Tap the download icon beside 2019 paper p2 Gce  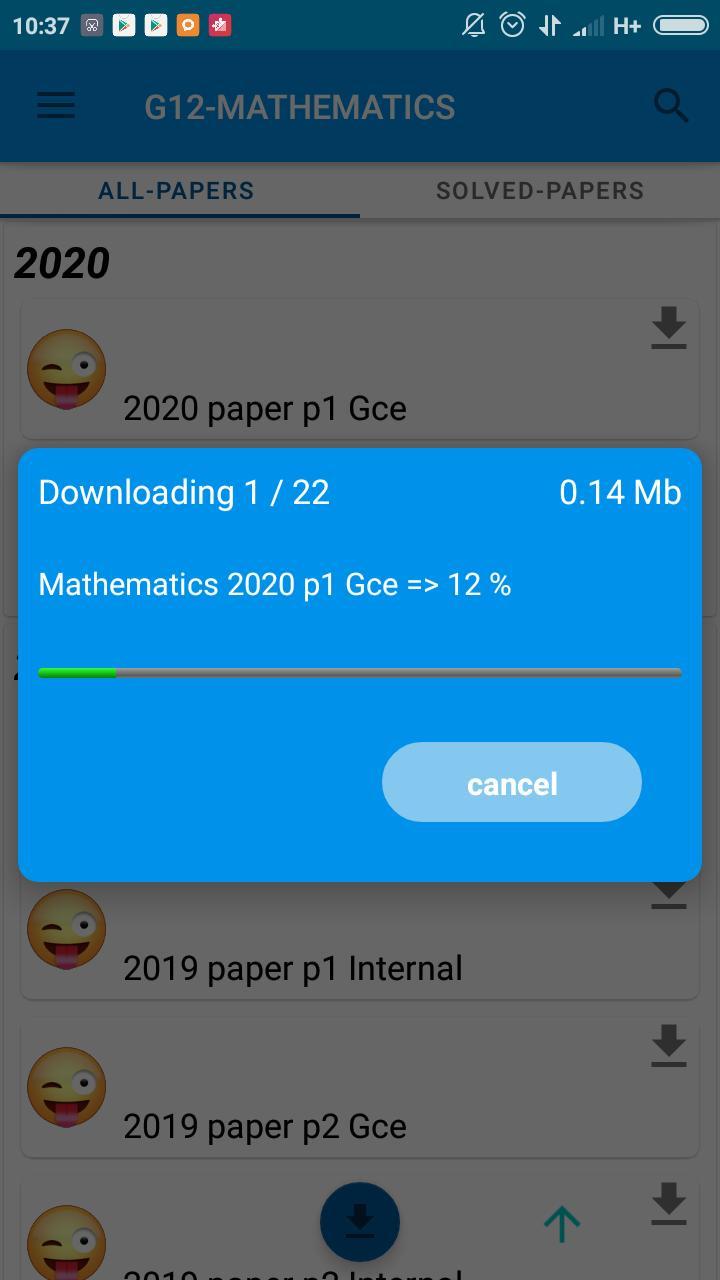click(668, 1047)
